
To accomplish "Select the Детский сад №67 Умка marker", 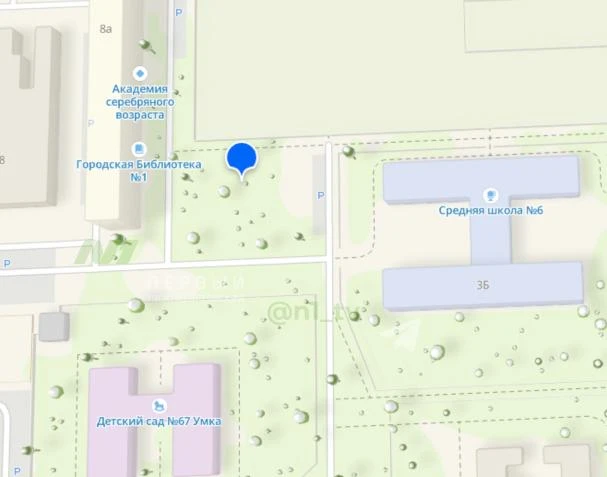I will (x=158, y=405).
